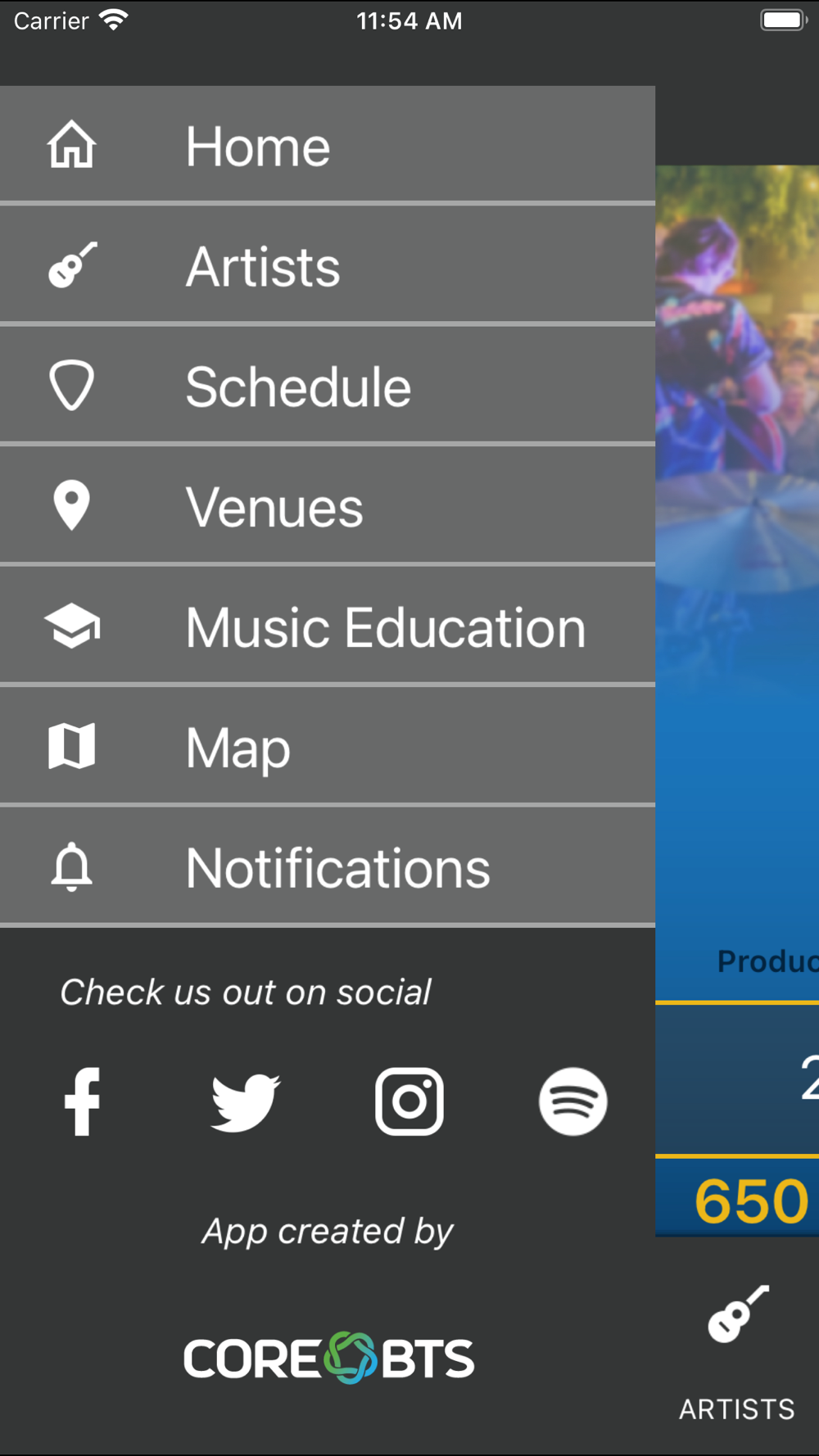
Task: Go to Home from the drawer menu
Action: (x=328, y=146)
